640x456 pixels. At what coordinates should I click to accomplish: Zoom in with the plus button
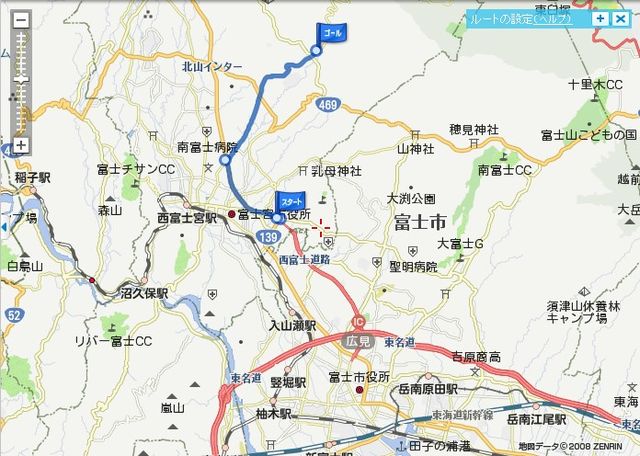coord(21,145)
